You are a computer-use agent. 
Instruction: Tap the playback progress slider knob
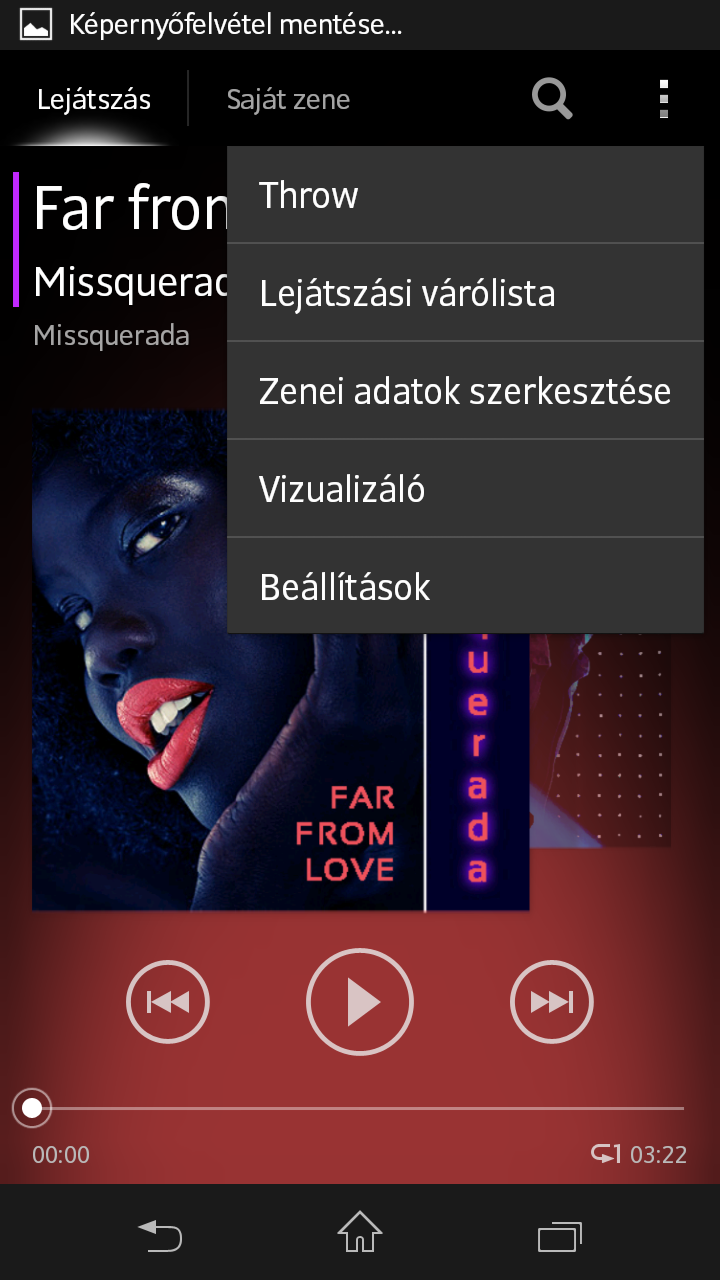[x=32, y=1108]
